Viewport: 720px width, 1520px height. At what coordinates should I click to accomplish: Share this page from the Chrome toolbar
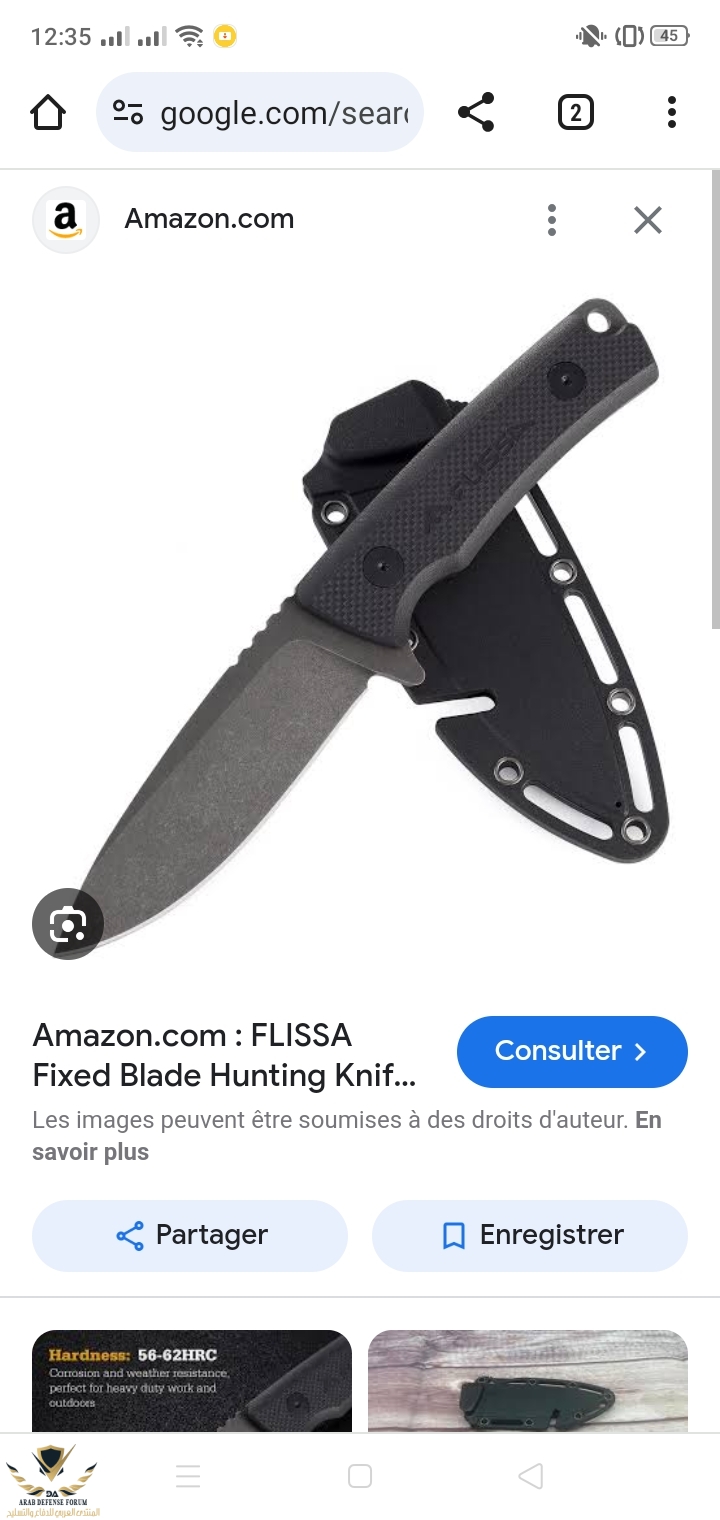476,112
